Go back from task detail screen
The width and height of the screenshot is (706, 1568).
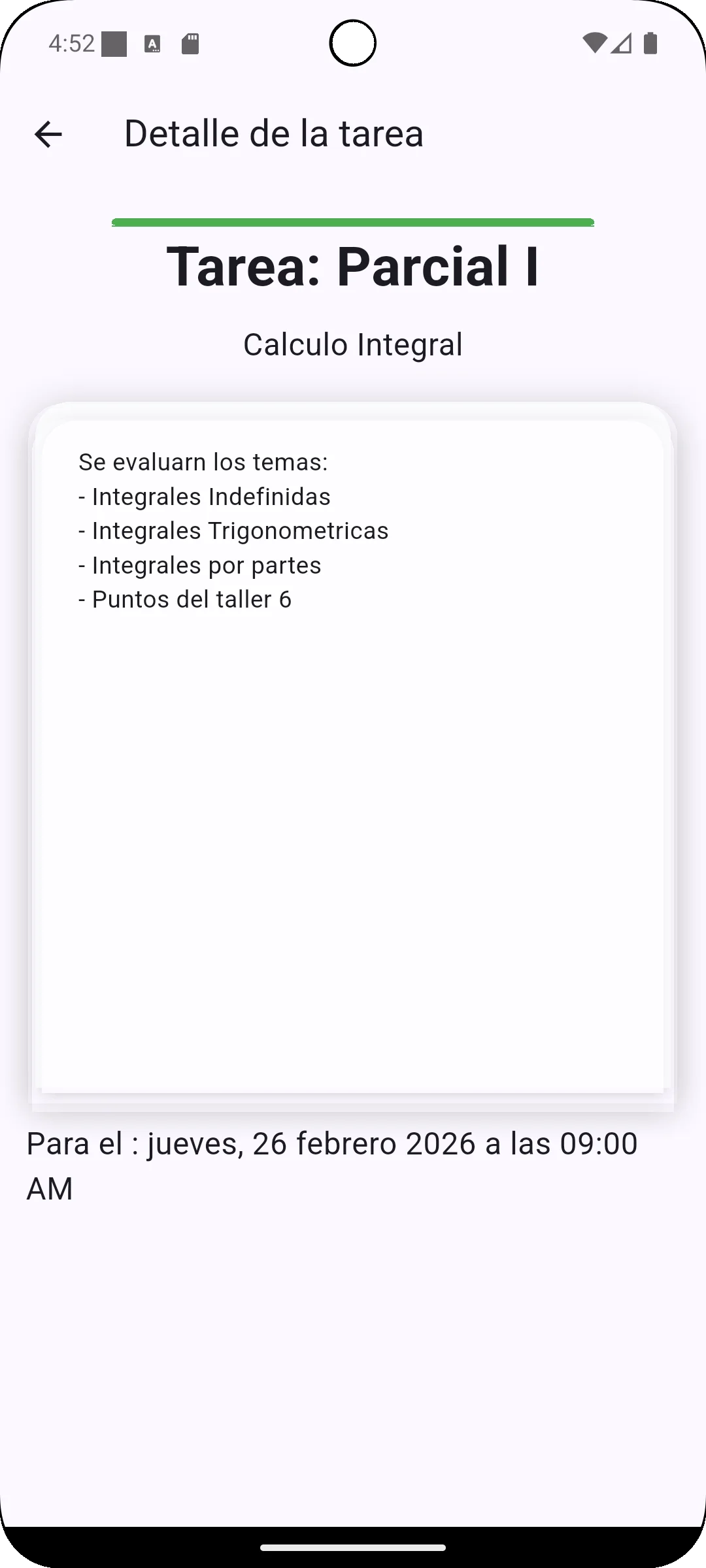click(x=48, y=135)
